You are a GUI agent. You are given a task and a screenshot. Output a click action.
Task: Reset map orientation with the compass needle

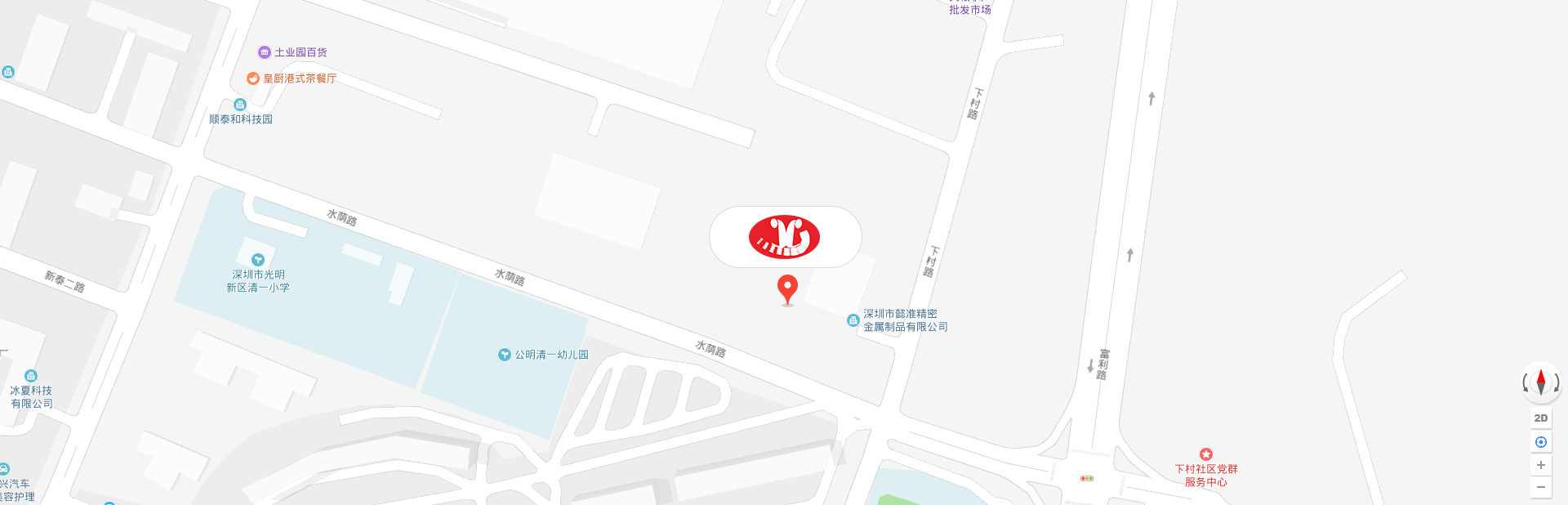pos(1541,382)
